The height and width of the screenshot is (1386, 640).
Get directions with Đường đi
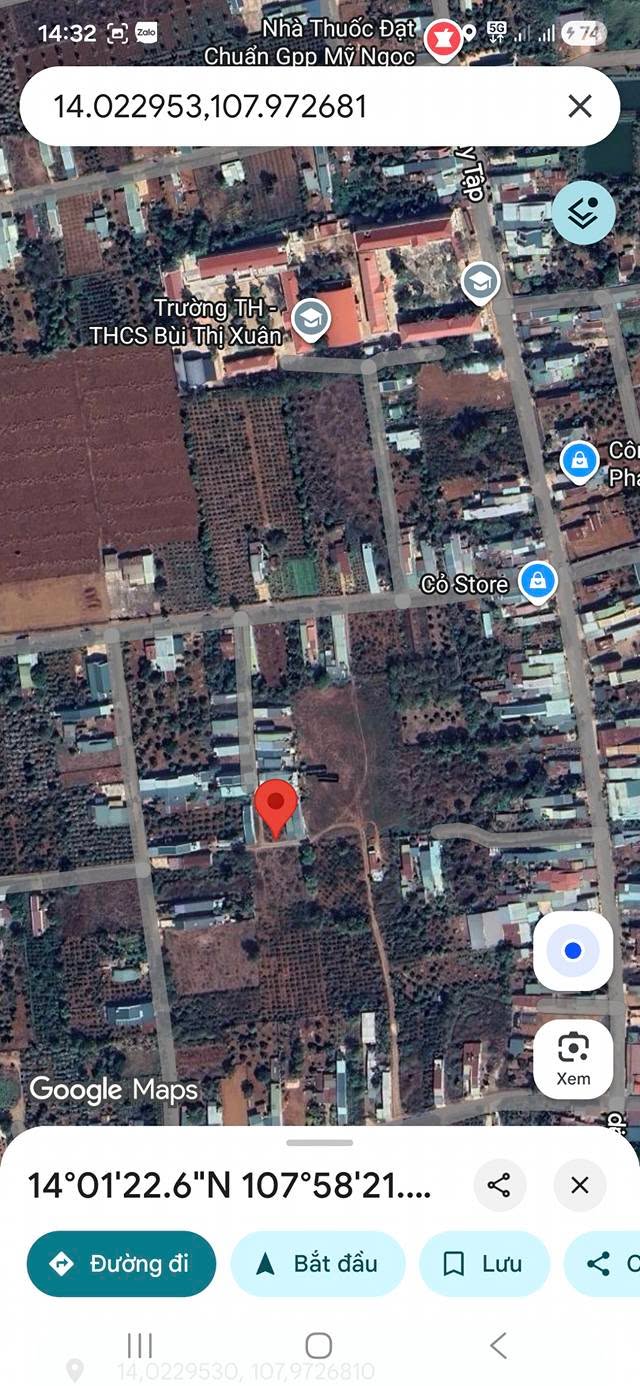click(x=121, y=1264)
